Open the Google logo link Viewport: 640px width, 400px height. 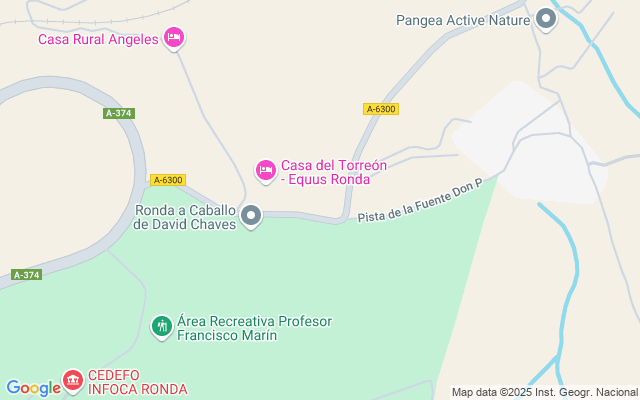click(x=32, y=388)
